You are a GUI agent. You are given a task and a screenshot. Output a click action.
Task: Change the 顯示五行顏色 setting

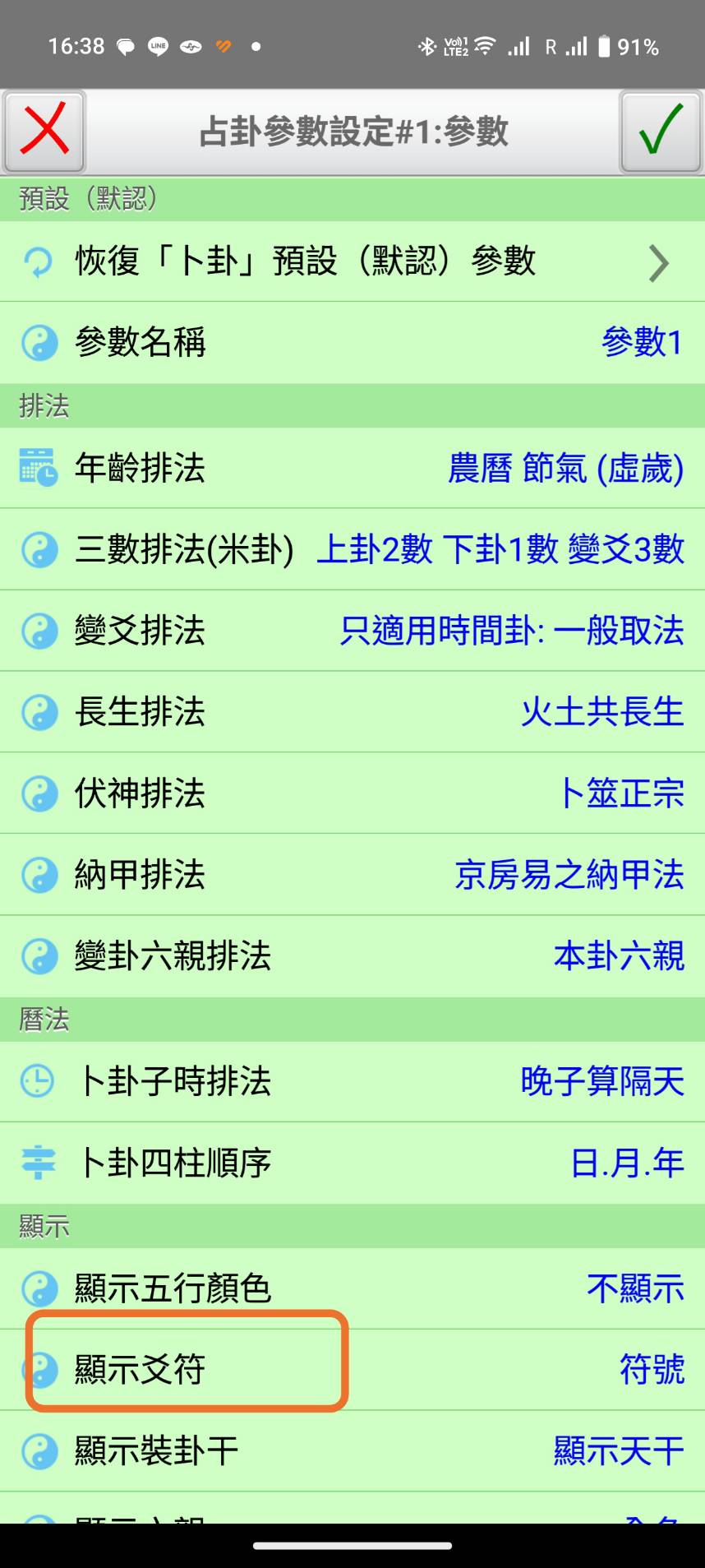pos(352,1288)
